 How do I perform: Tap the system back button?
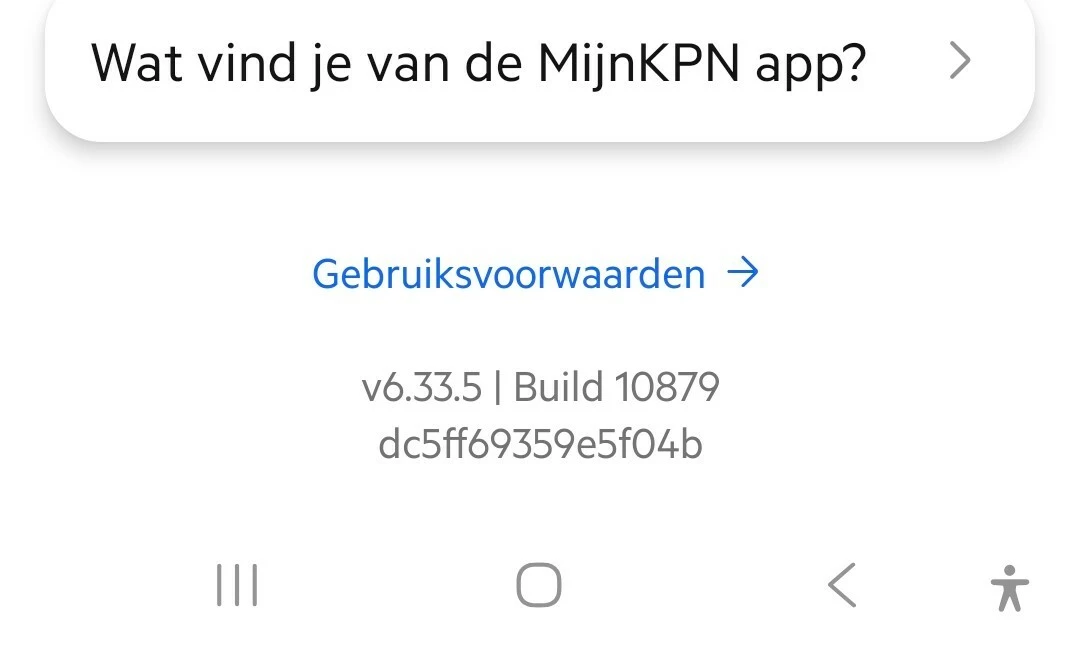(x=842, y=586)
